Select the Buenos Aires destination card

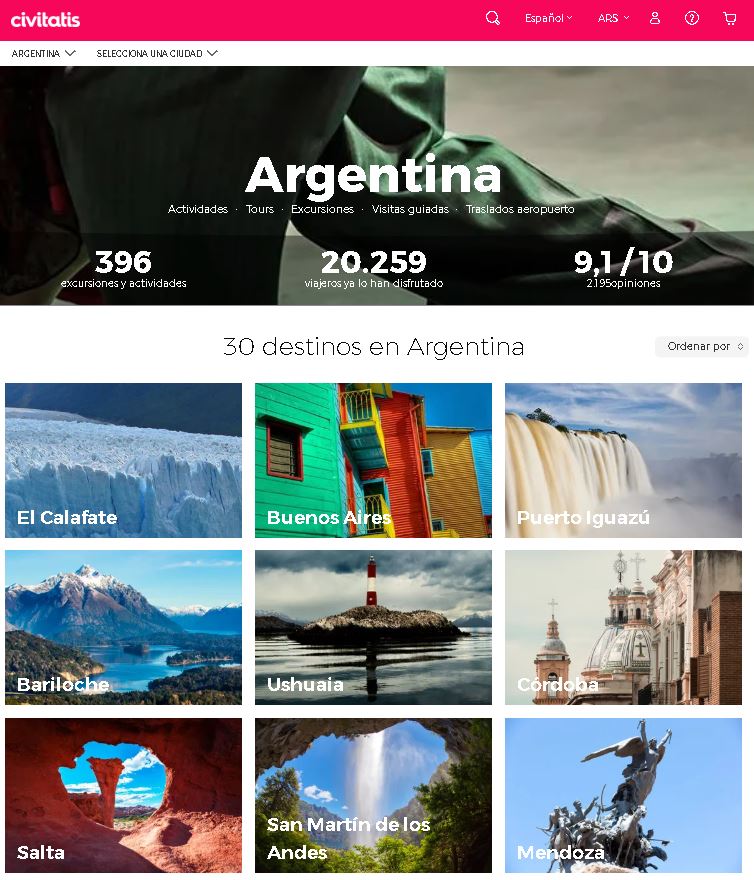[373, 460]
